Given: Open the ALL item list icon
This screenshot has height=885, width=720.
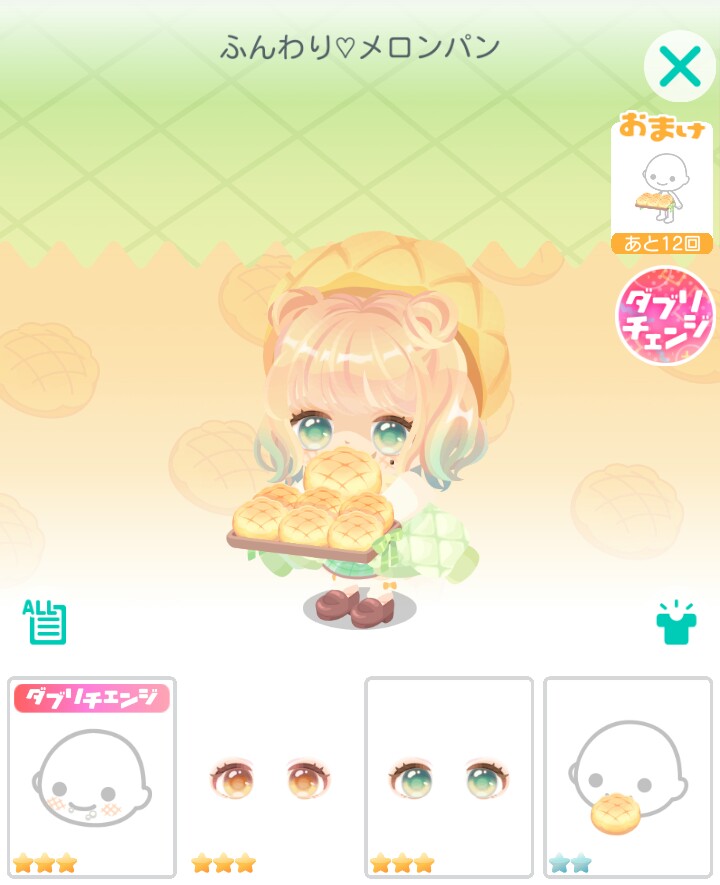Looking at the screenshot, I should tap(45, 622).
